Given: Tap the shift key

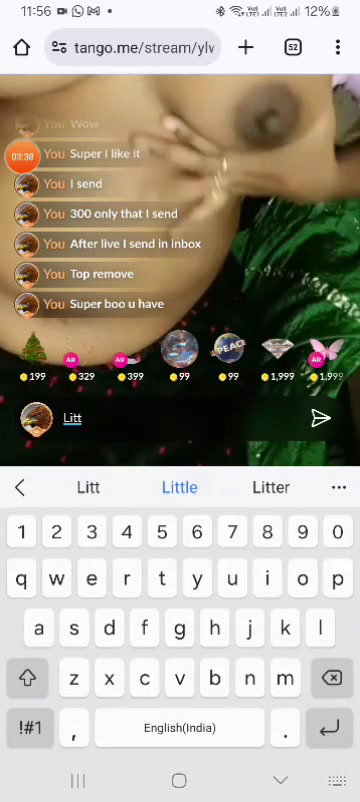Looking at the screenshot, I should [28, 678].
